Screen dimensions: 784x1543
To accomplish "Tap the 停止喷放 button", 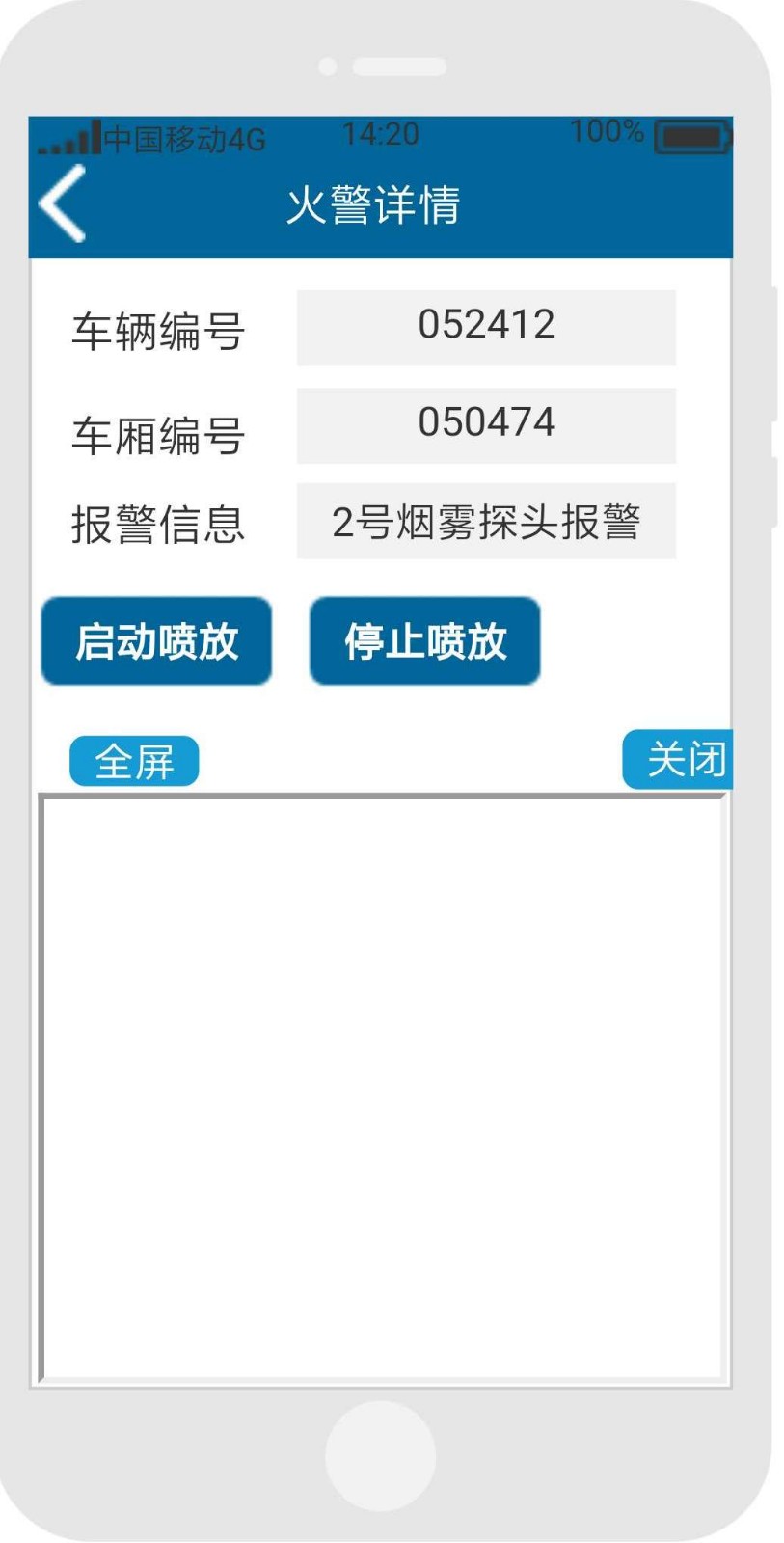I will click(425, 641).
